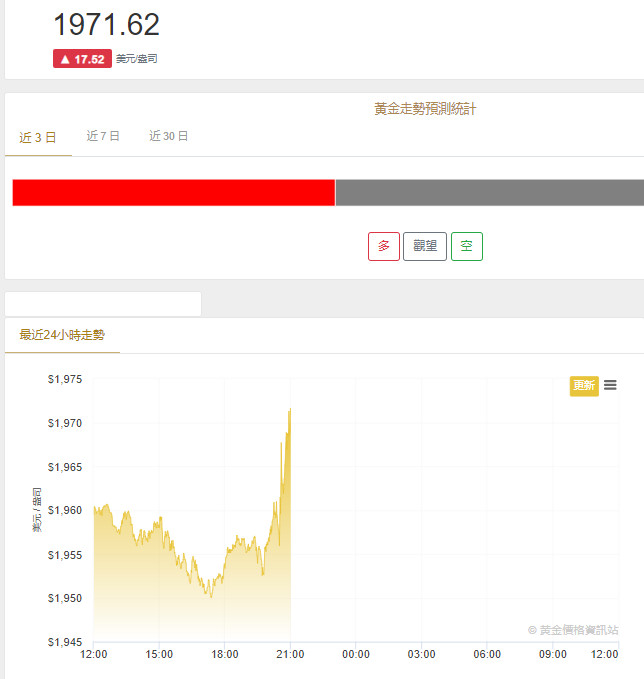Vote 觀望 for the gold trend
Image resolution: width=644 pixels, height=679 pixels.
click(425, 246)
